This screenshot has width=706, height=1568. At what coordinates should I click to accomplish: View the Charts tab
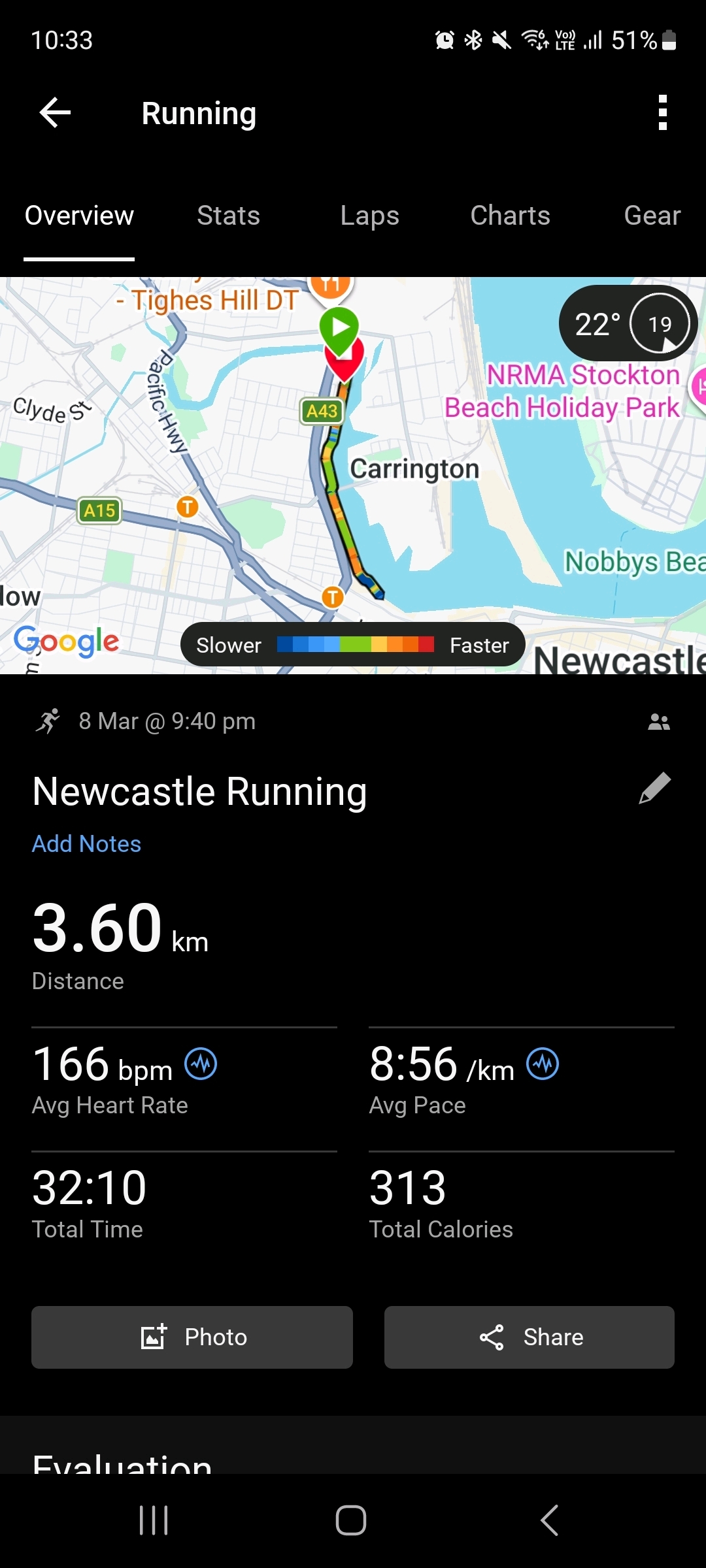click(510, 216)
